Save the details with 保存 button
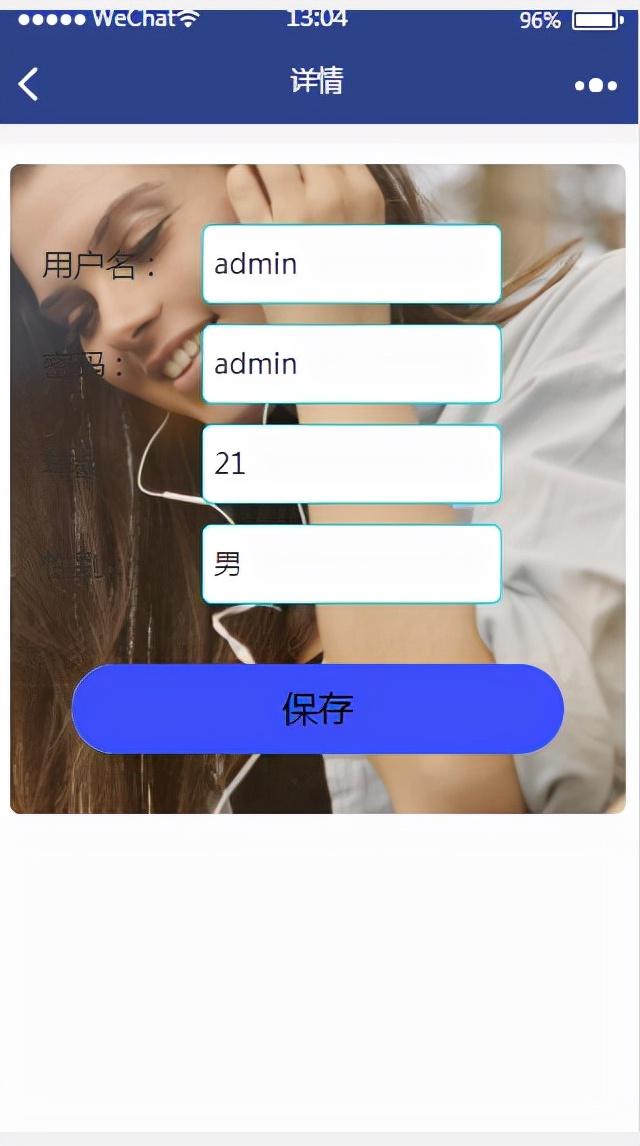The image size is (640, 1146). (318, 709)
